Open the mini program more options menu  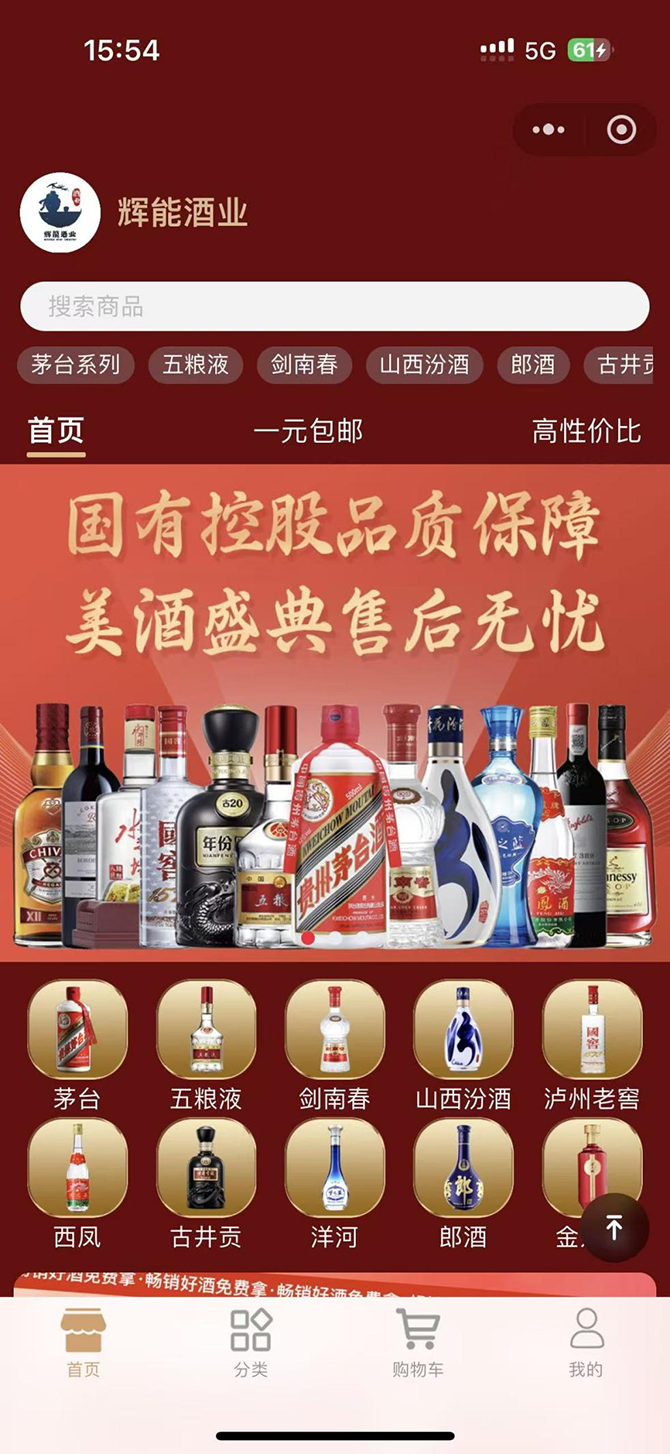point(548,130)
